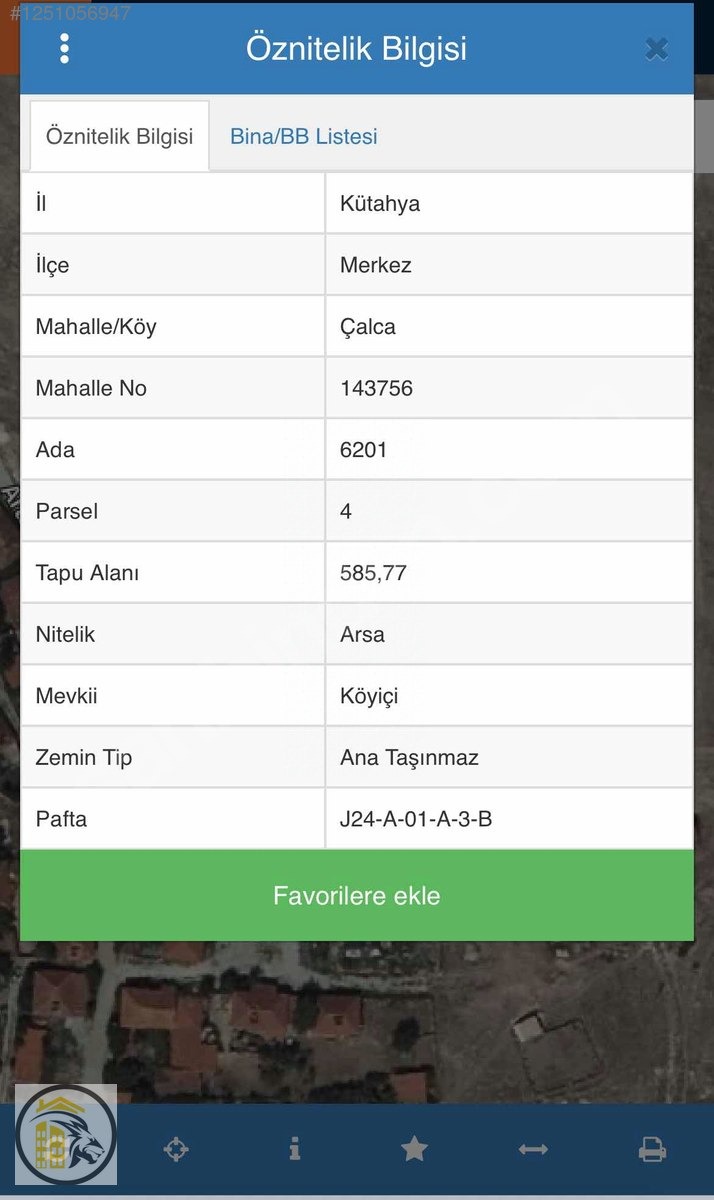Screen dimensions: 714x1200
Task: Open the three-dot overflow menu
Action: coord(64,49)
